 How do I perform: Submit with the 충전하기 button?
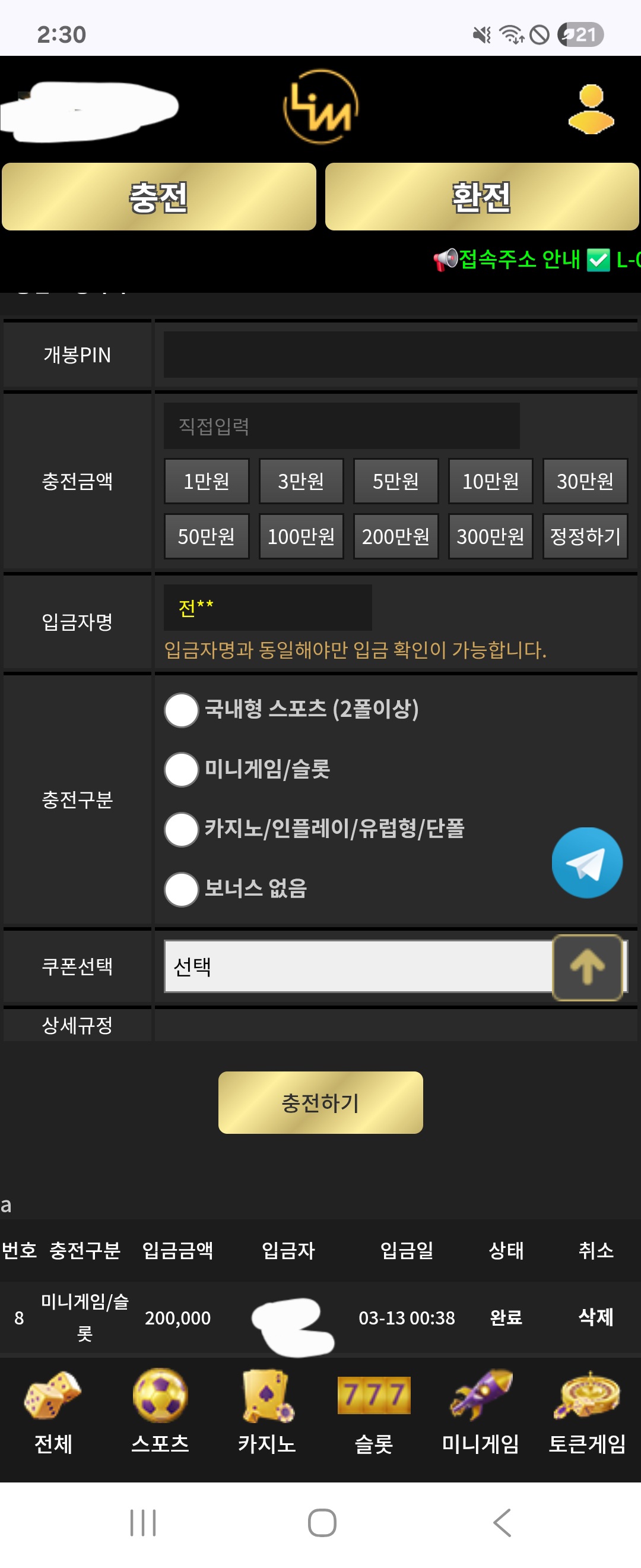tap(320, 1102)
